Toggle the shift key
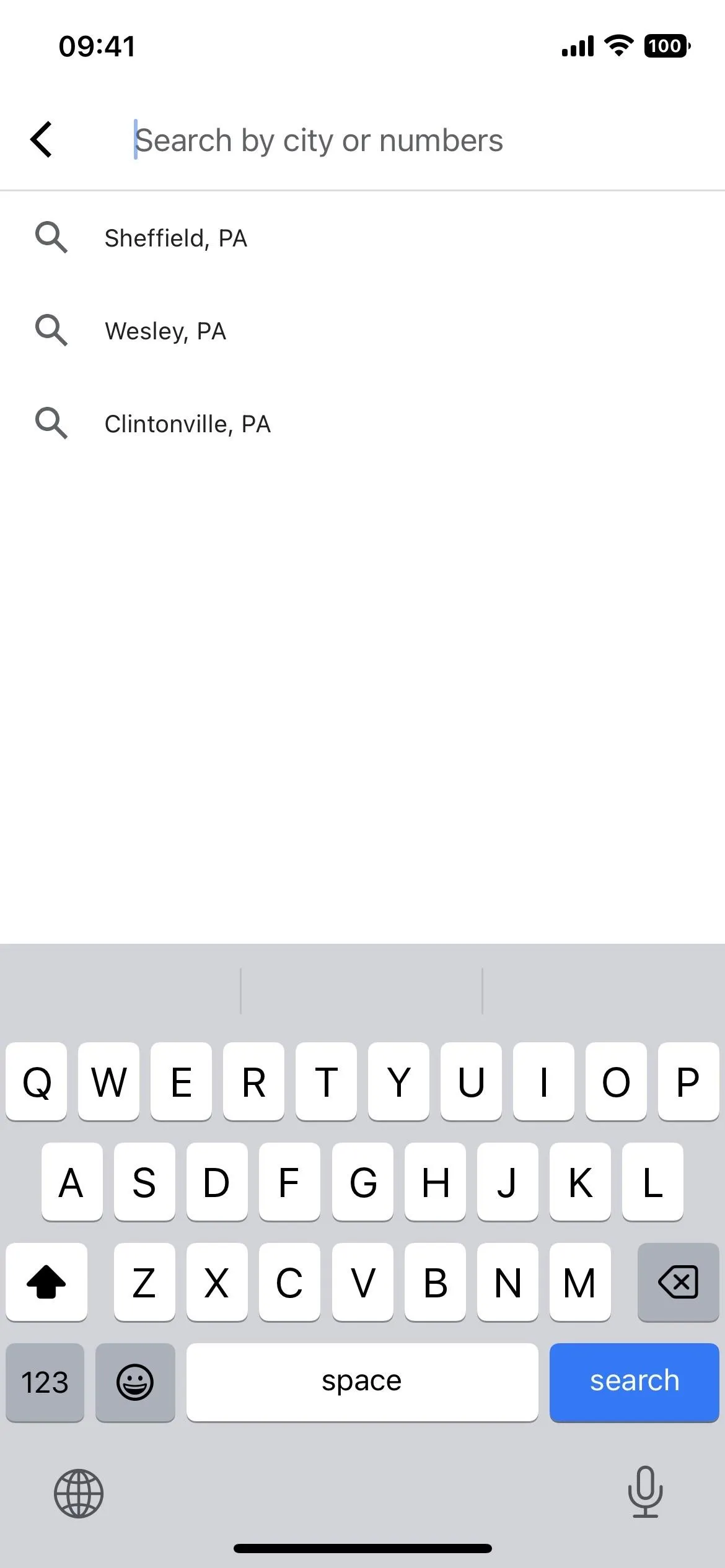The image size is (725, 1568). pos(46,1281)
